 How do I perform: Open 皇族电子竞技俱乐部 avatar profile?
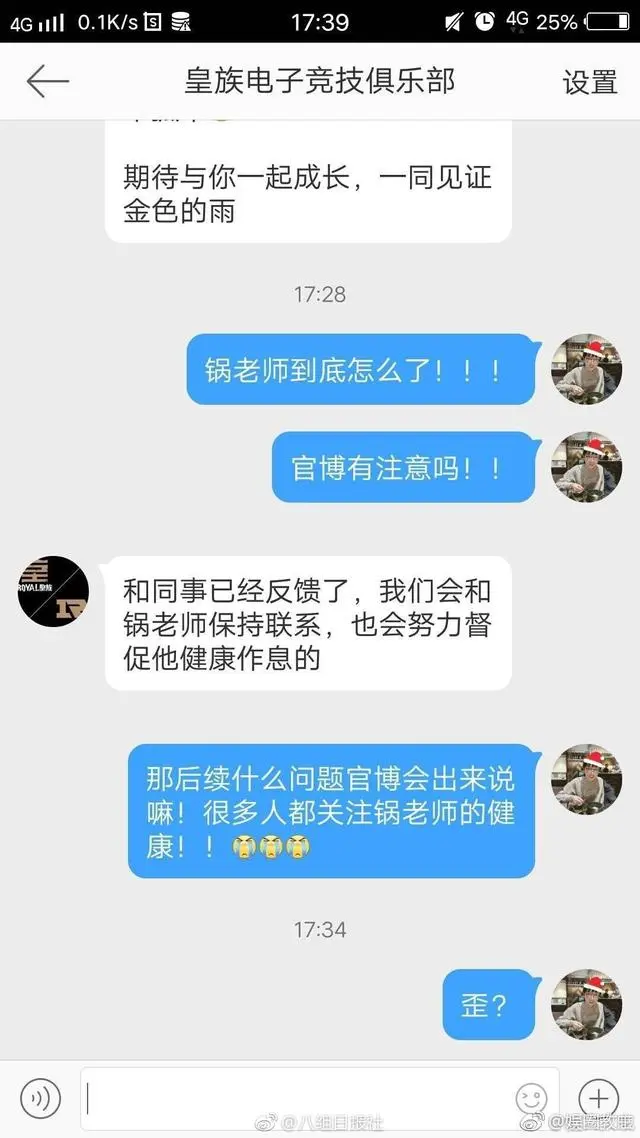point(54,592)
